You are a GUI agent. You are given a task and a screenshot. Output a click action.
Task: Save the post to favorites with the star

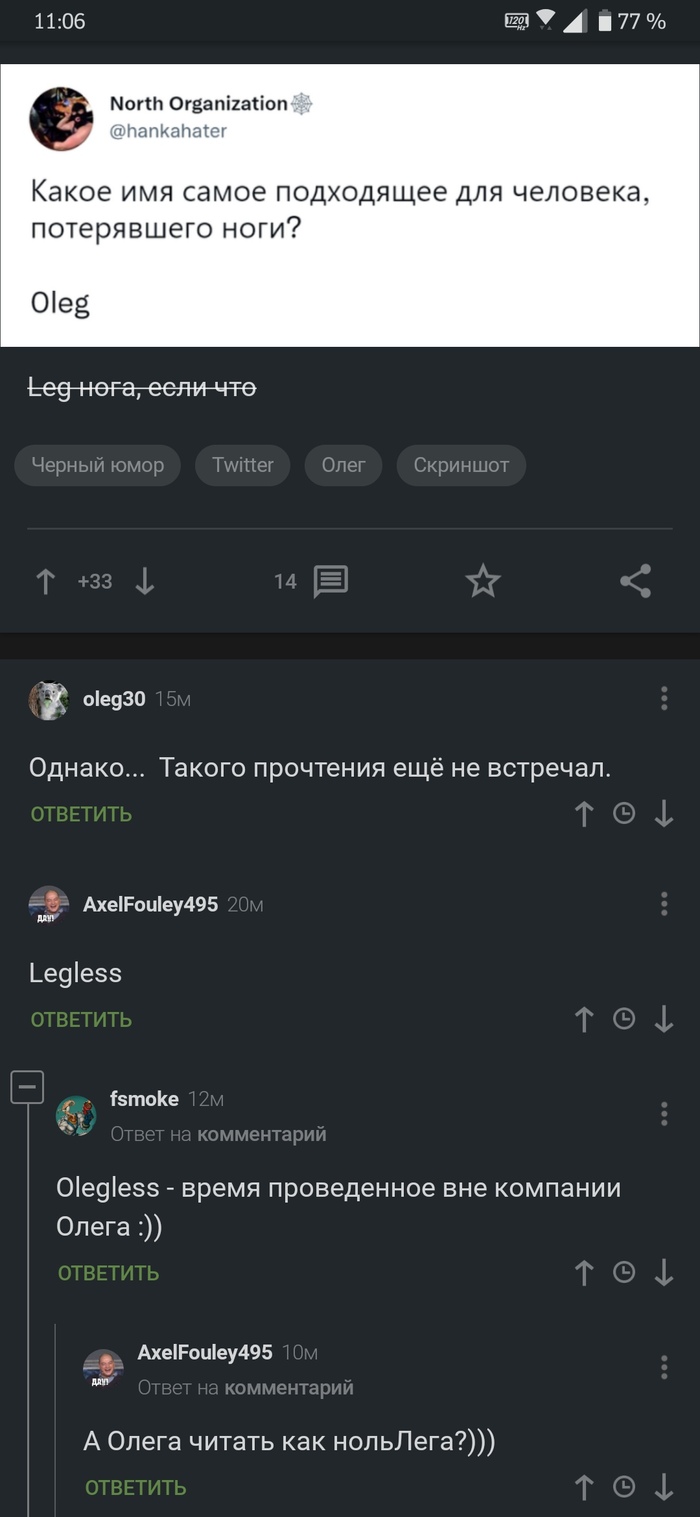[x=483, y=581]
